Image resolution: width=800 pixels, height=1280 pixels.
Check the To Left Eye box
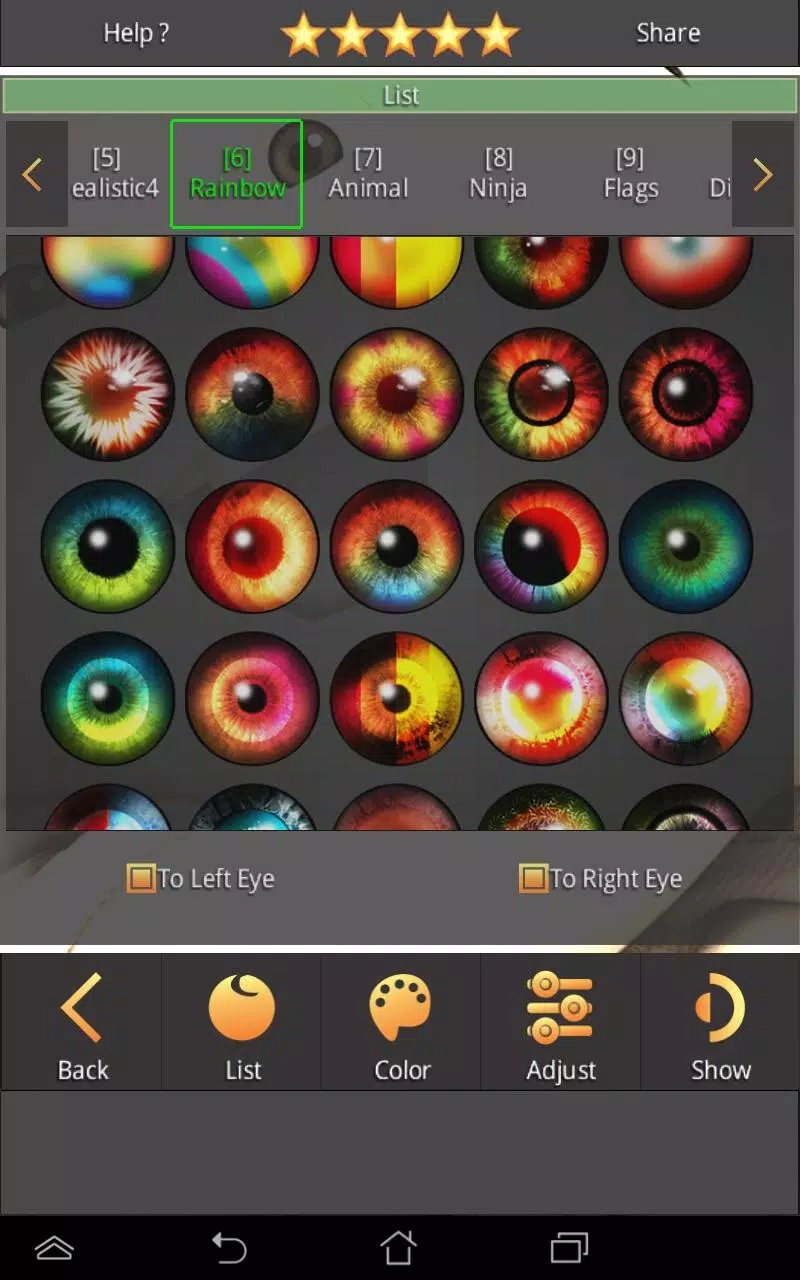[x=141, y=879]
